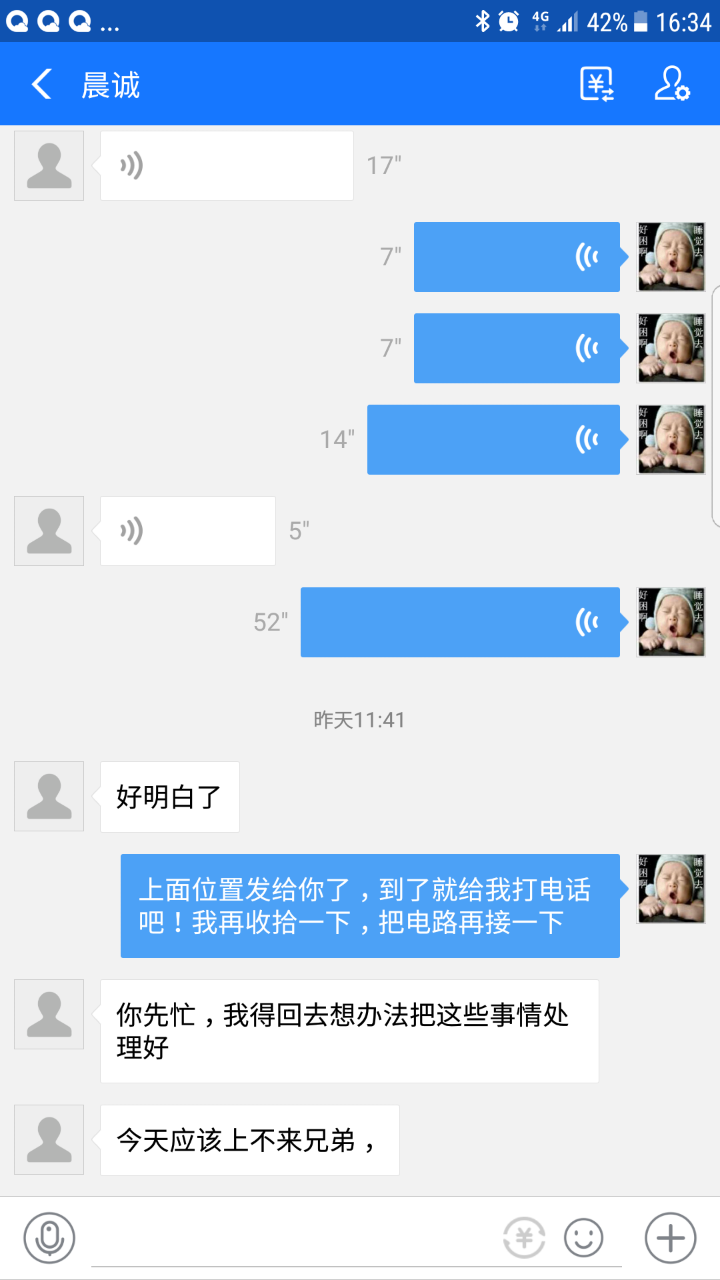Play the 14-second sent voice message

click(x=493, y=440)
